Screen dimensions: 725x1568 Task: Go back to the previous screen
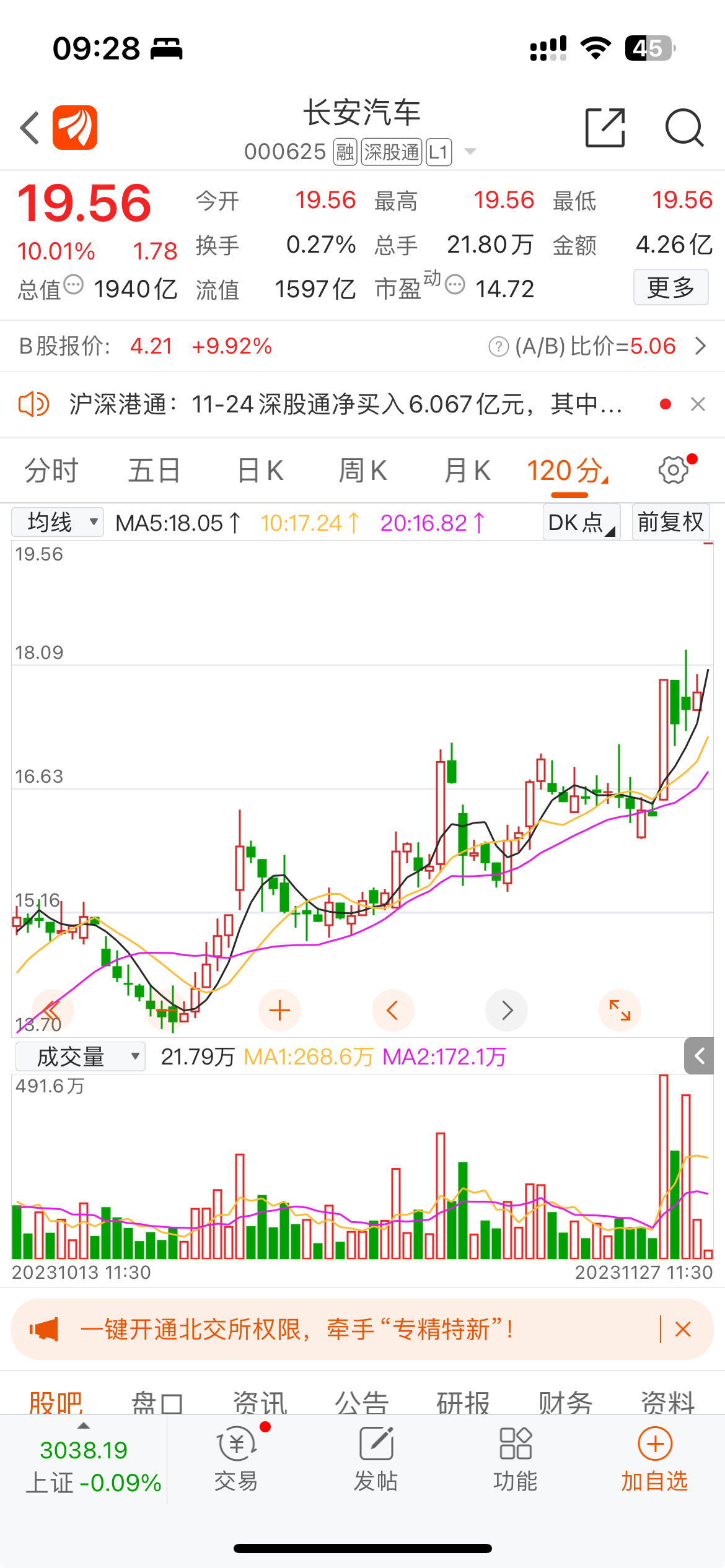(30, 128)
